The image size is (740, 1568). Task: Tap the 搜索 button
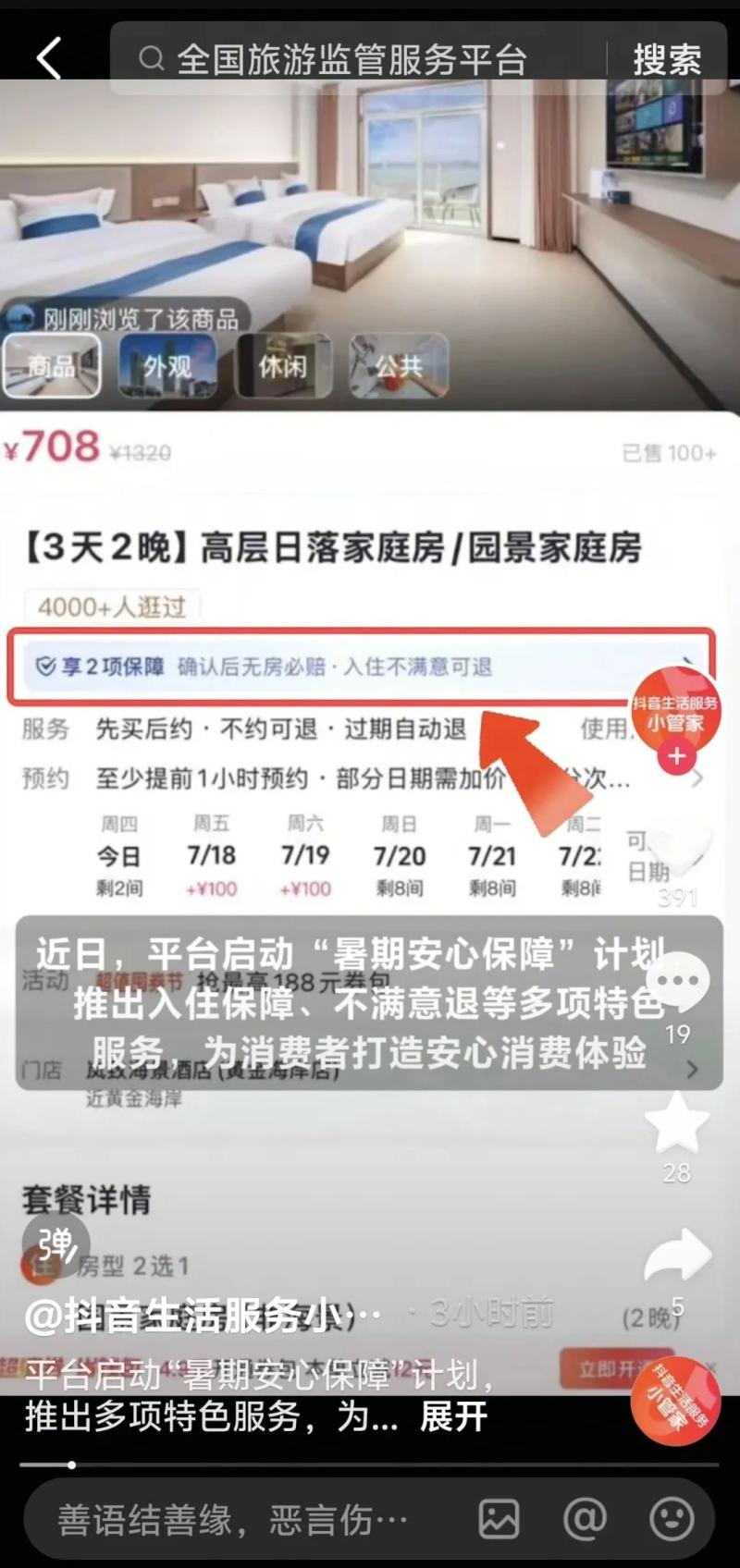666,60
